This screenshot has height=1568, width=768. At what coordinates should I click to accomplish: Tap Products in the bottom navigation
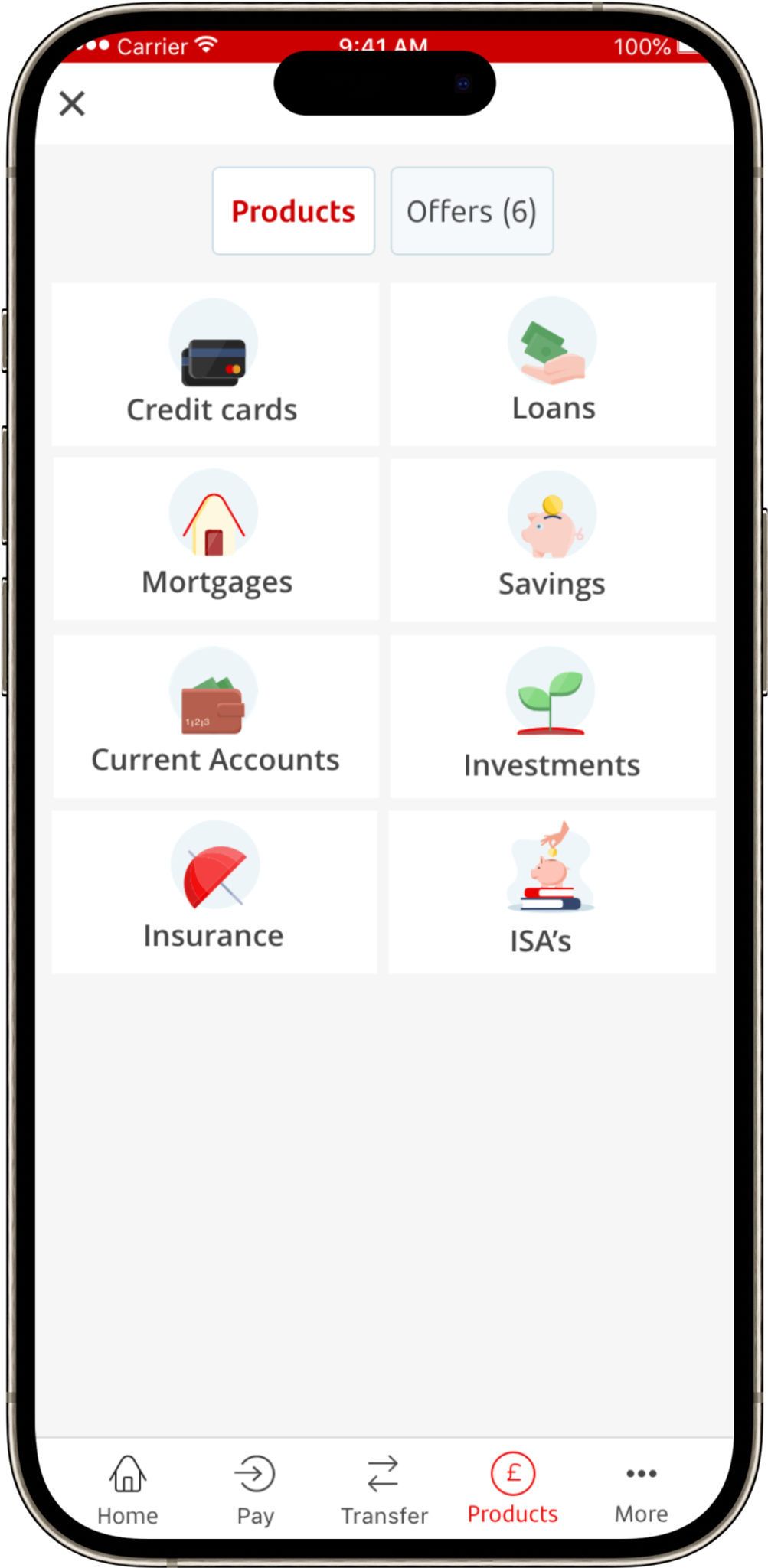512,1489
